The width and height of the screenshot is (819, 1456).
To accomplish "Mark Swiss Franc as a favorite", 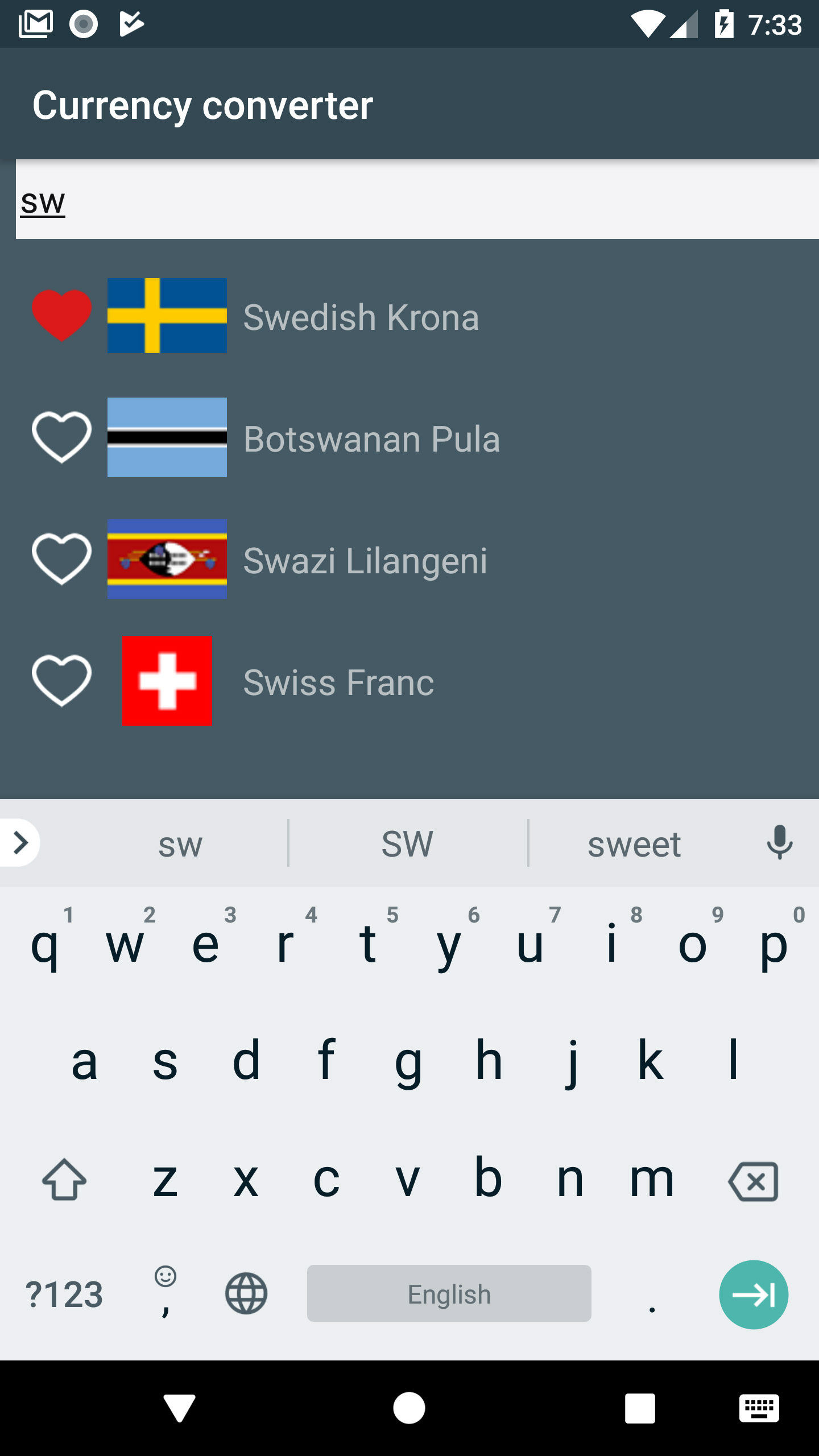I will coord(61,680).
